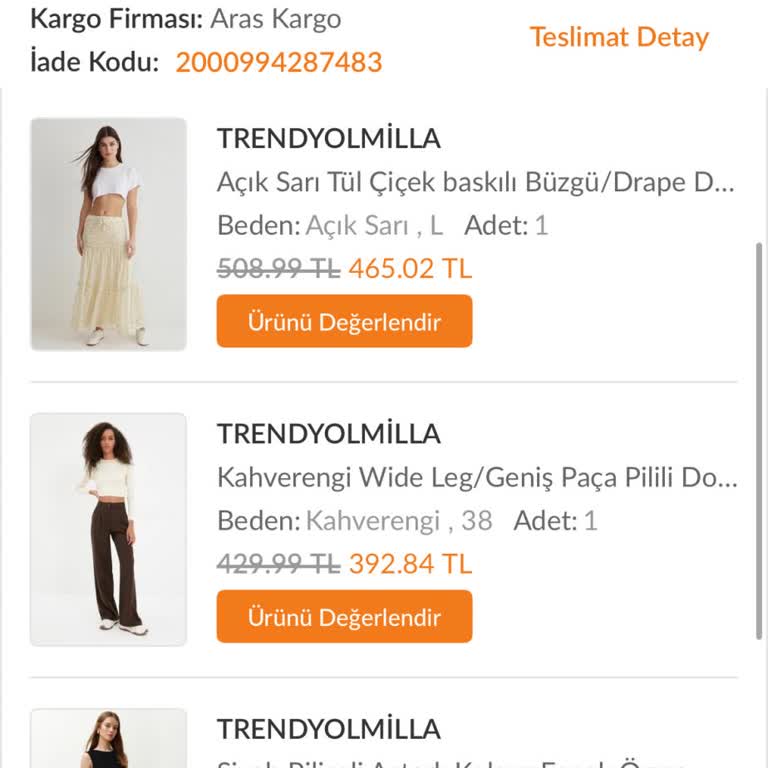
Task: Tap return code 2000994287483
Action: tap(279, 62)
